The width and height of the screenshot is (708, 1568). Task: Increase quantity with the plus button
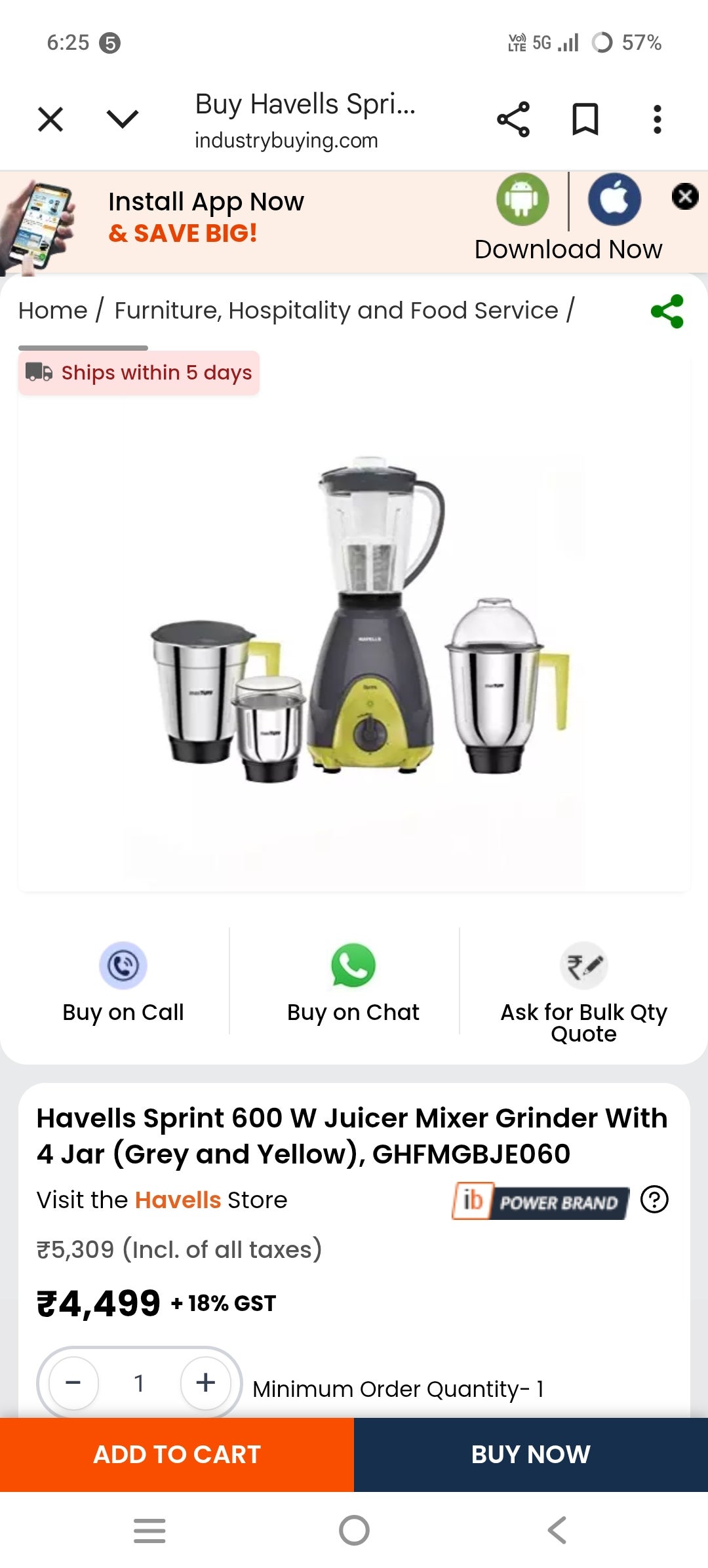pos(206,1382)
